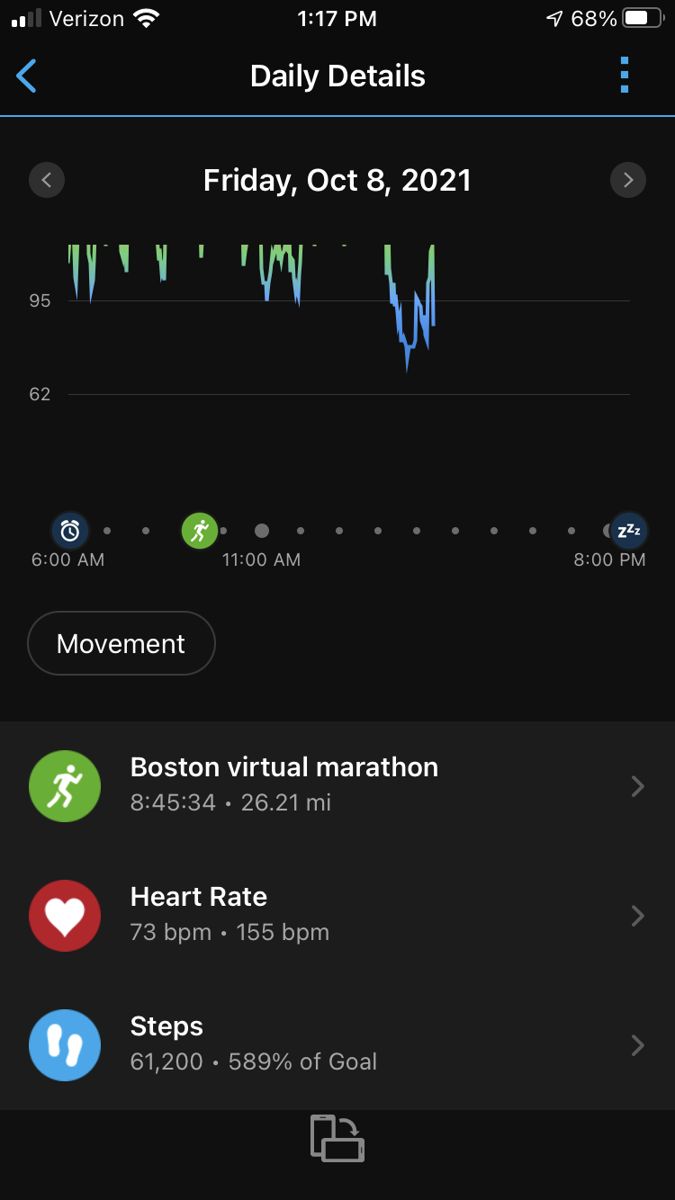Open the Boston virtual marathon activity
Screen dimensions: 675x1200
tap(337, 786)
